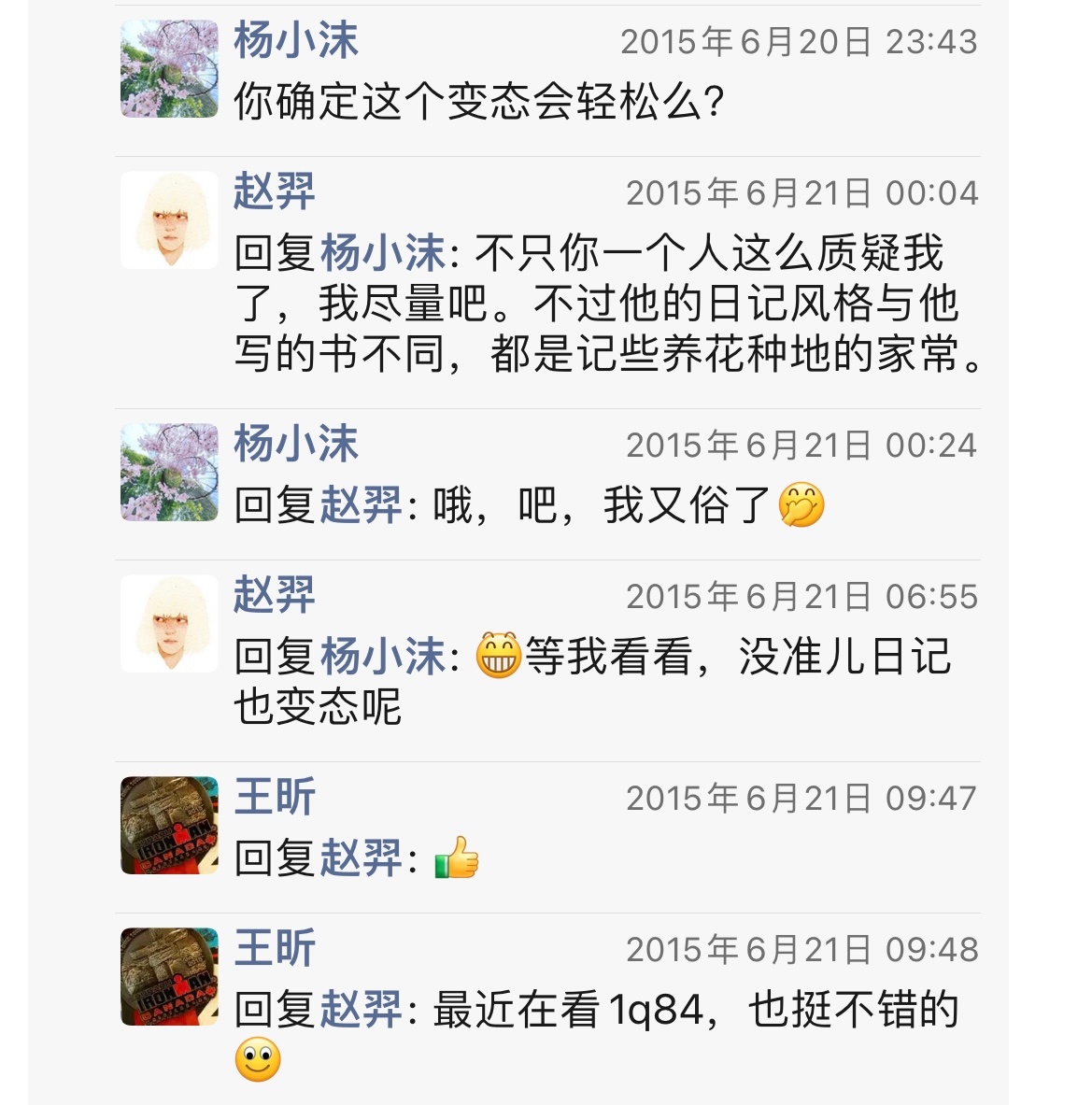Open the 赵羿 mention in 杨小沫's 00:24 reply
This screenshot has width=1092, height=1105.
(362, 505)
